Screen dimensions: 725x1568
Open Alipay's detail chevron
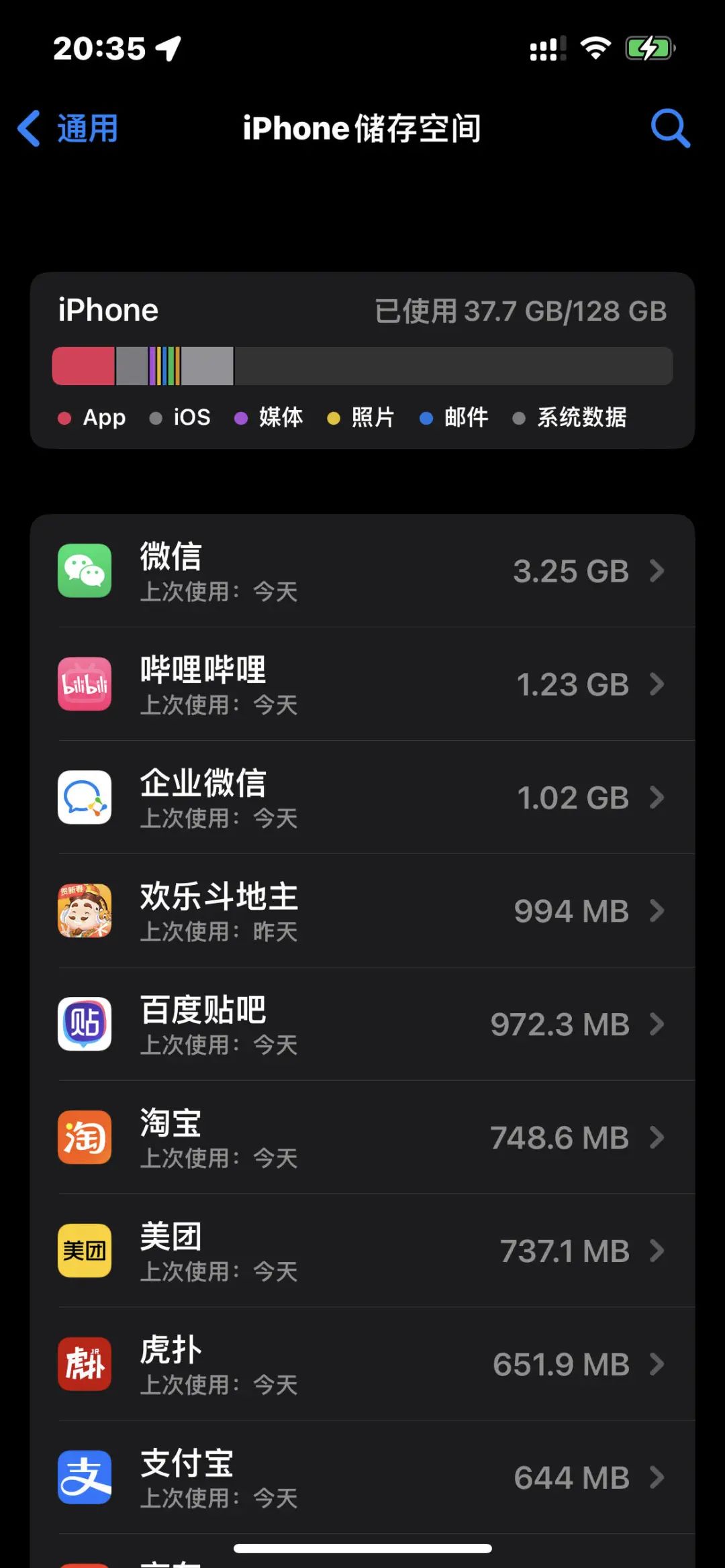pyautogui.click(x=656, y=1477)
